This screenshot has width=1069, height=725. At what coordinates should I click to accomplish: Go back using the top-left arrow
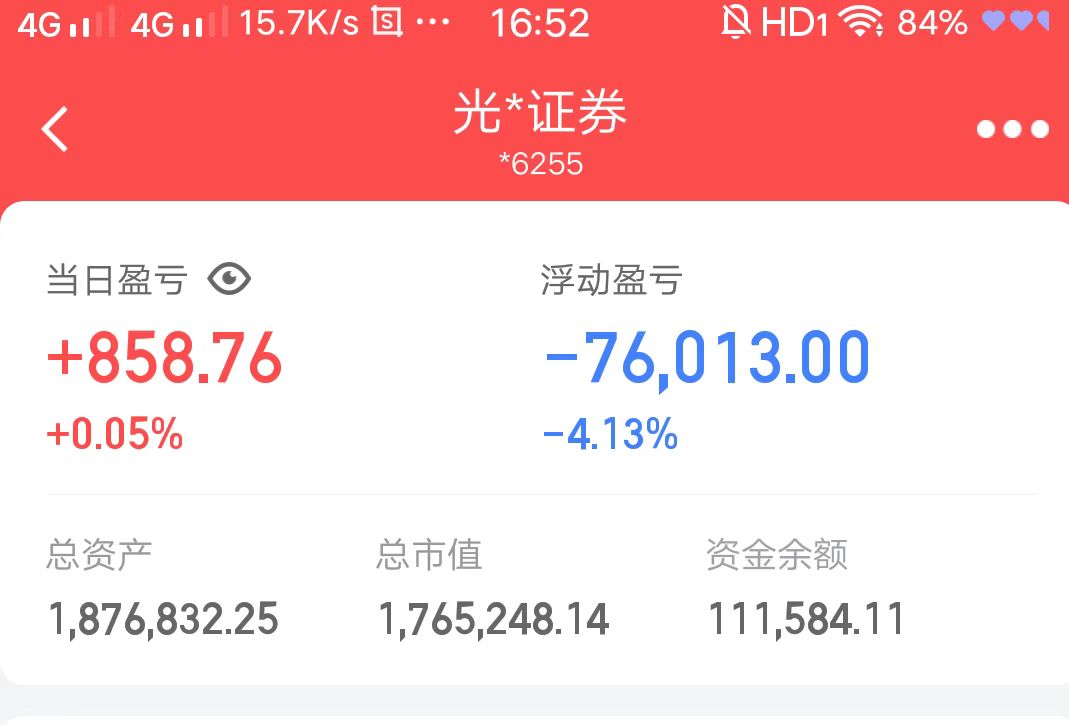[x=55, y=129]
